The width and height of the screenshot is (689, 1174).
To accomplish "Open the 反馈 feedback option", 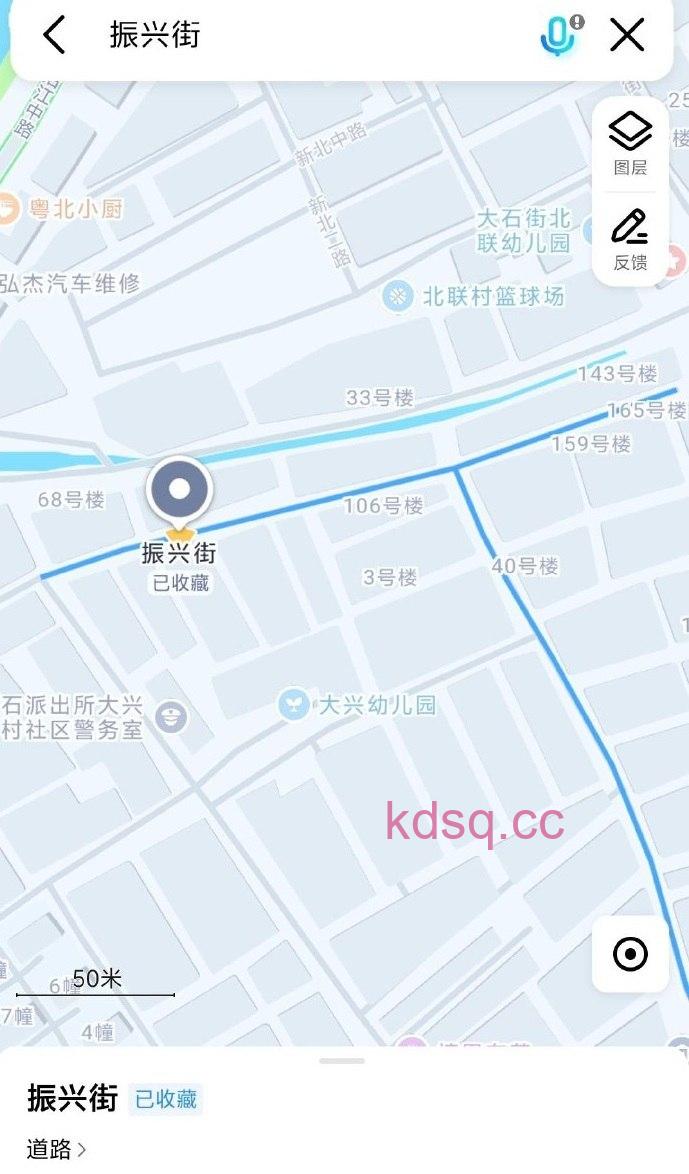I will point(630,240).
